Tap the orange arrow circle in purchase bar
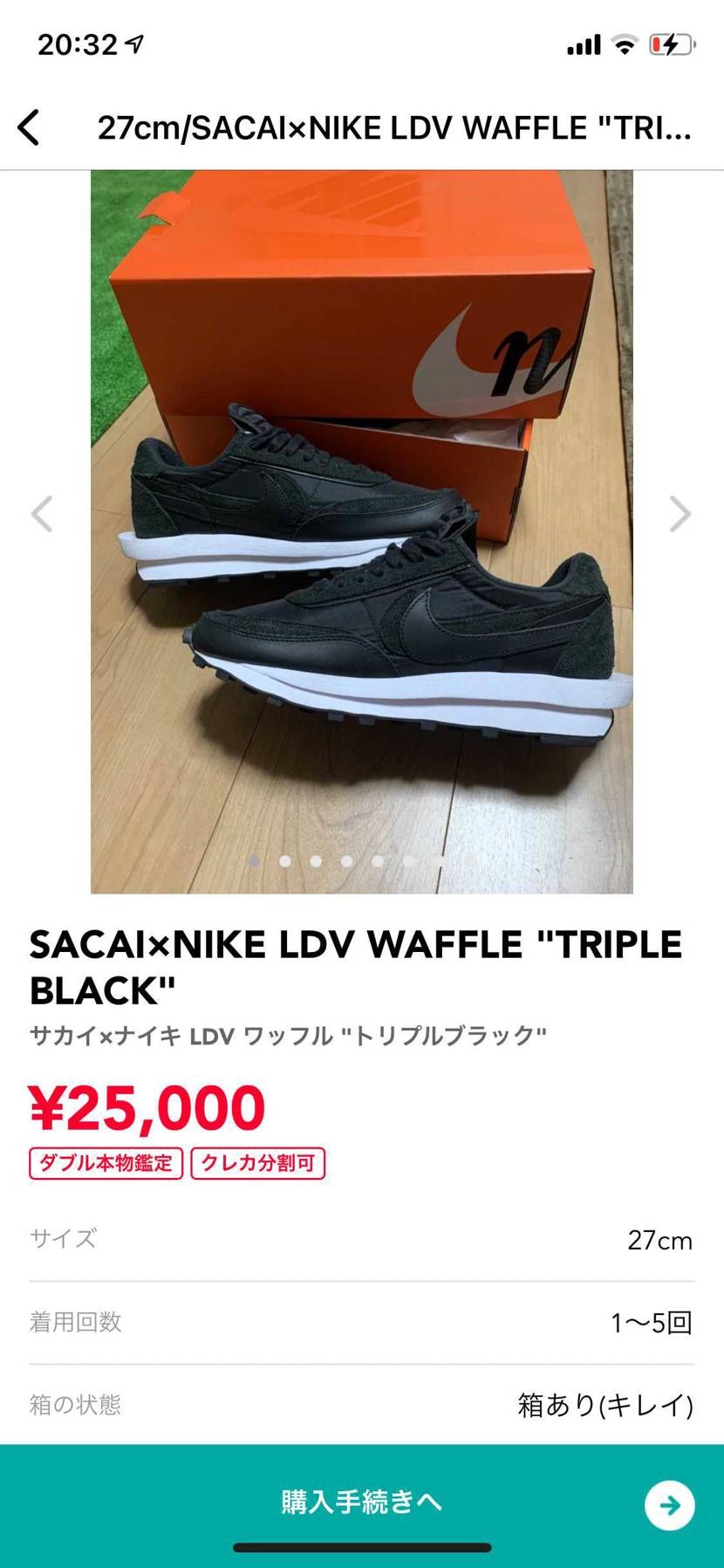724x1568 pixels. (x=668, y=1503)
